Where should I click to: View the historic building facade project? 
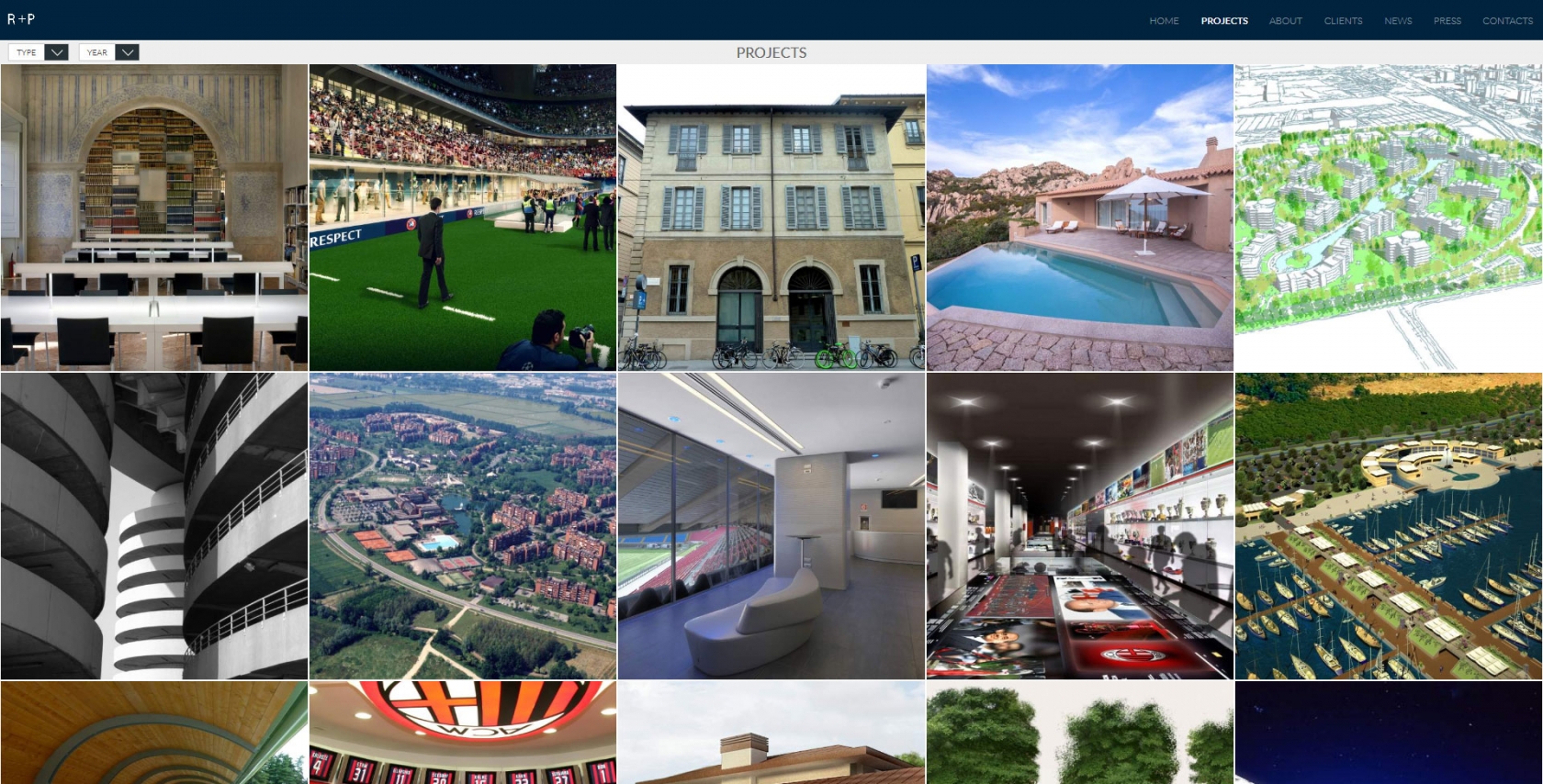(771, 218)
